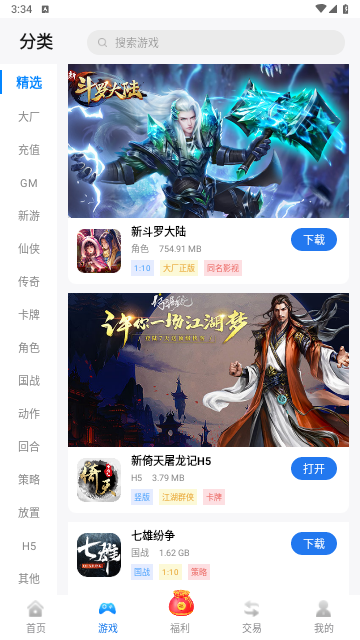Image resolution: width=360 pixels, height=640 pixels.
Task: Switch to the 交易 tab
Action: (x=252, y=617)
